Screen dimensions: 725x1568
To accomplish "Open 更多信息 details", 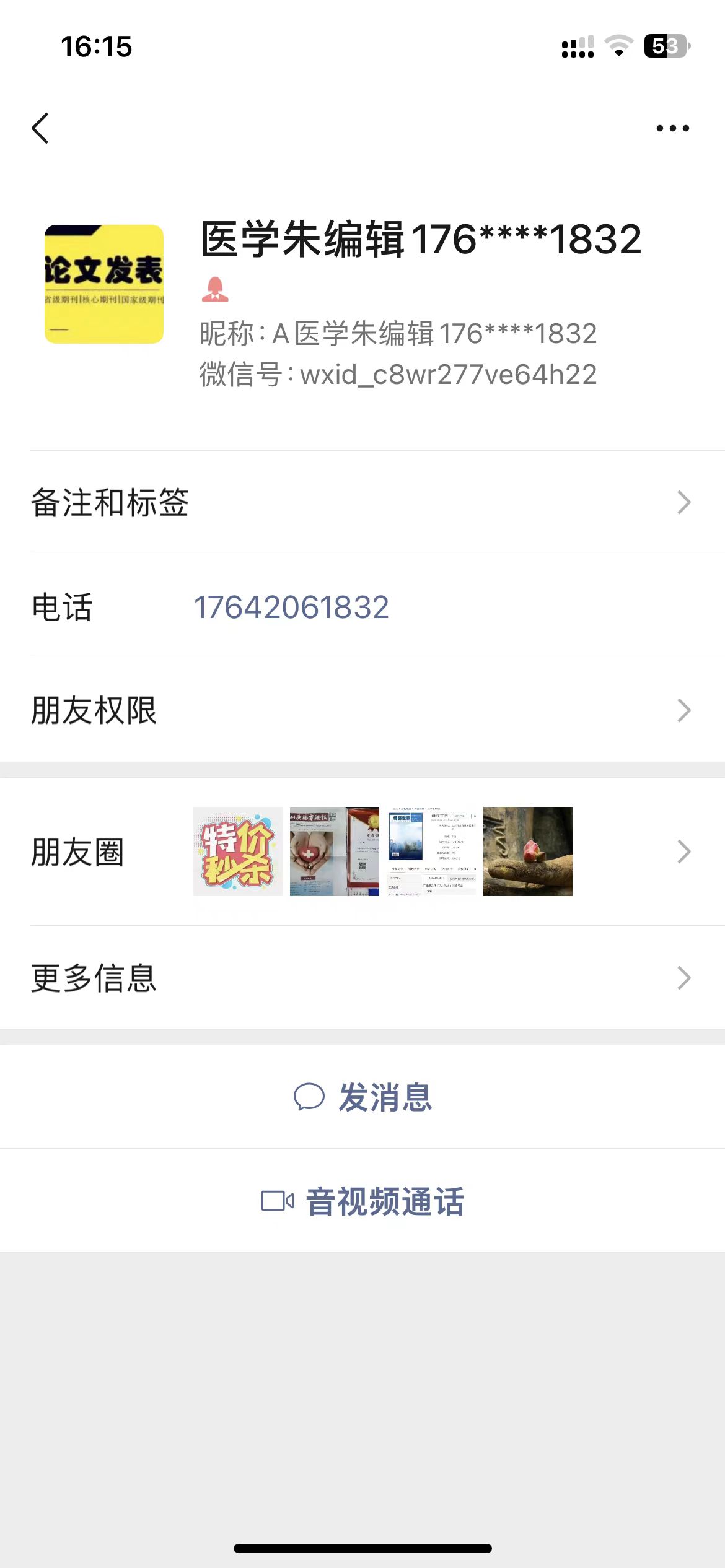I will (x=362, y=978).
